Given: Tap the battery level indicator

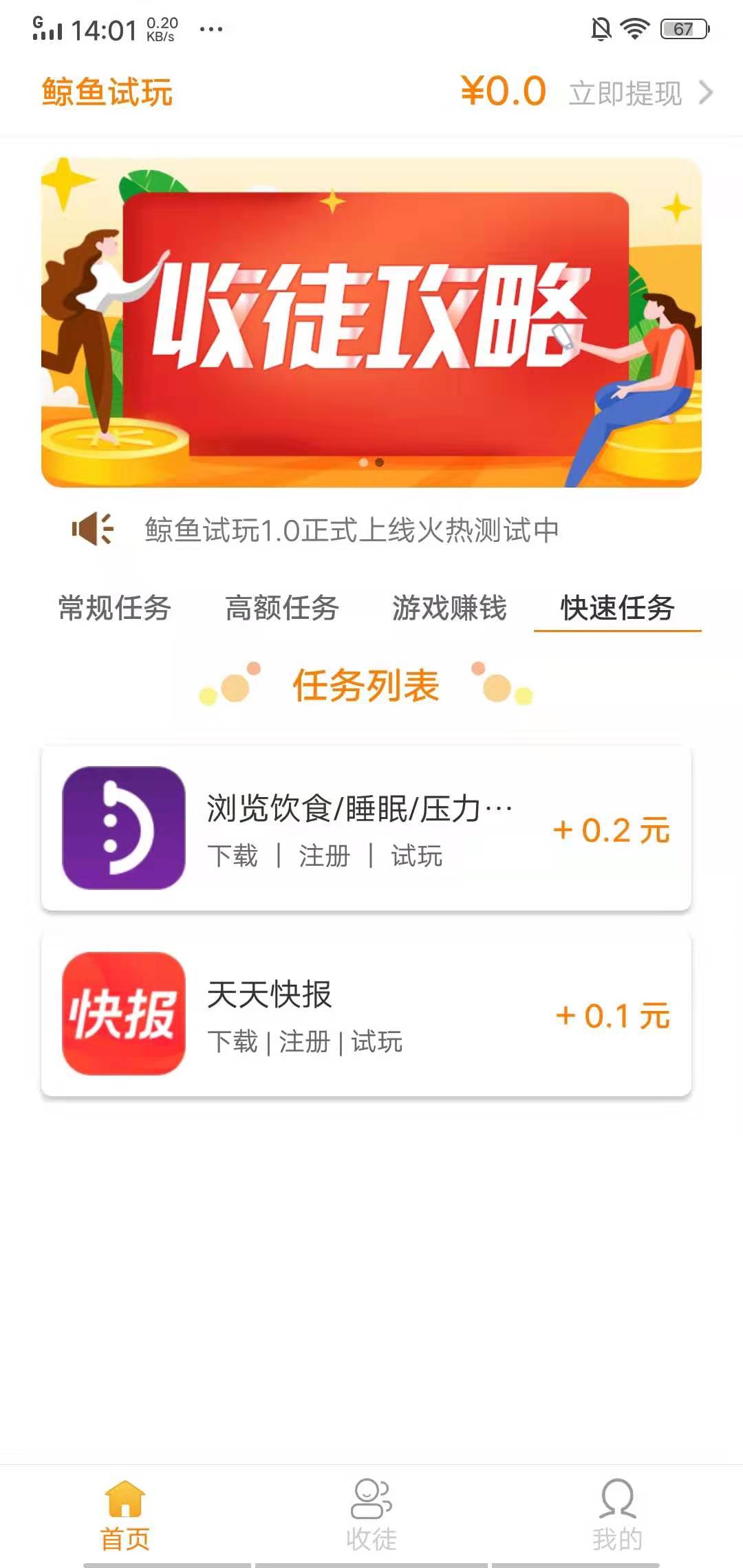Looking at the screenshot, I should pos(682,28).
